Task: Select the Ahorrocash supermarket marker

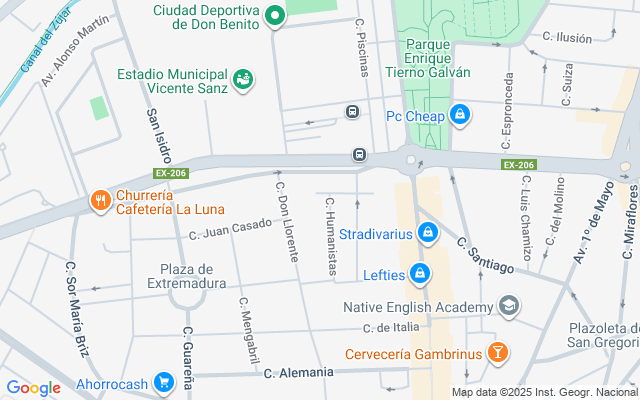Action: (162, 382)
